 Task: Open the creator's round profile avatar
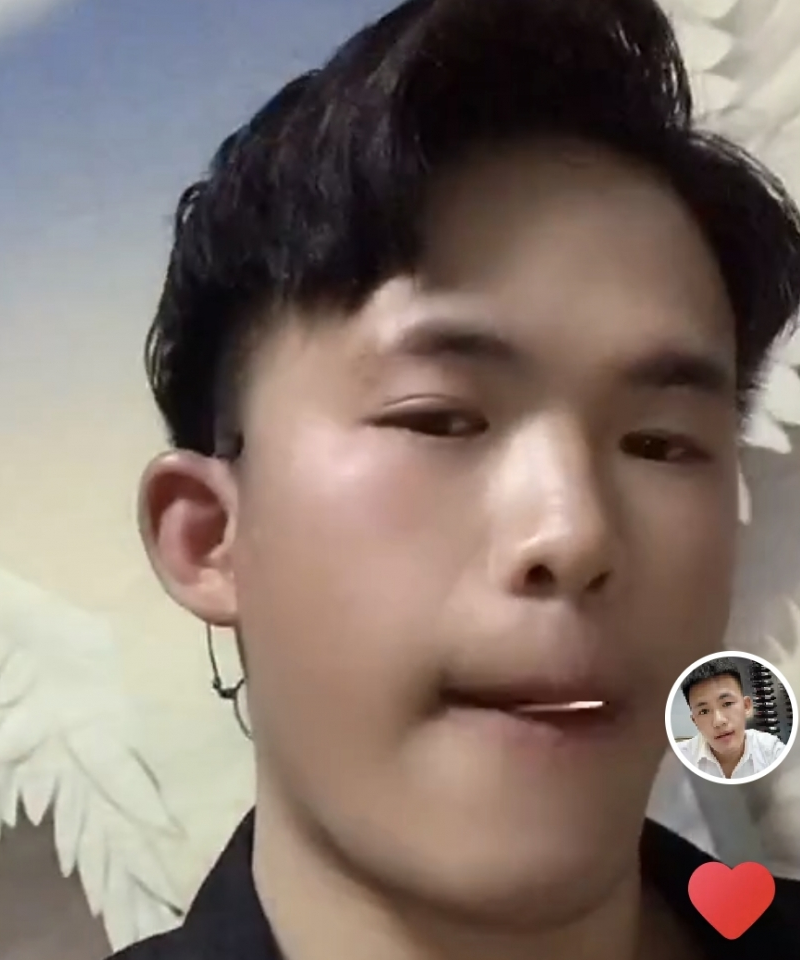pos(731,717)
